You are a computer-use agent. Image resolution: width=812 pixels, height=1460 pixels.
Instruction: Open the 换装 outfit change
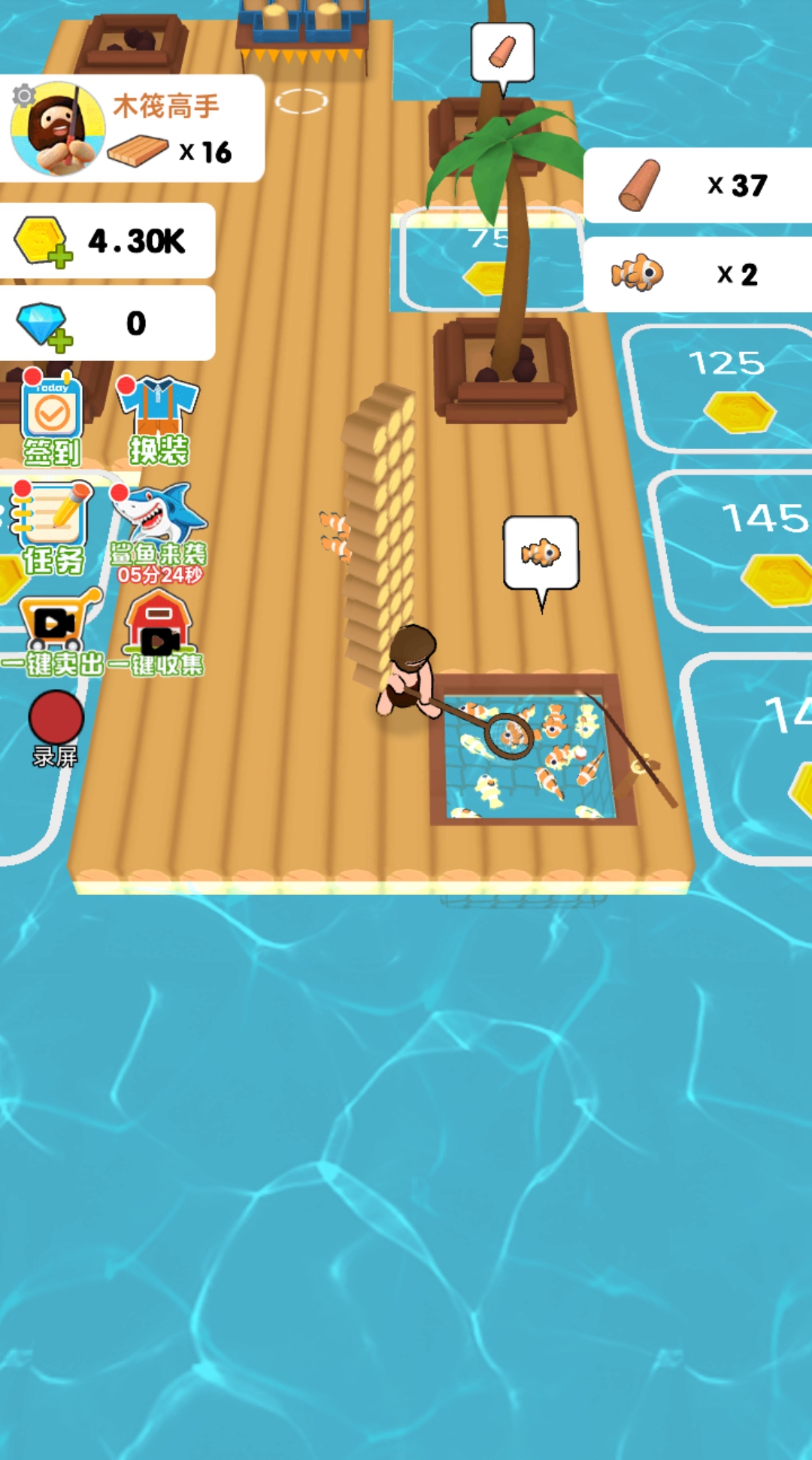pos(158,421)
